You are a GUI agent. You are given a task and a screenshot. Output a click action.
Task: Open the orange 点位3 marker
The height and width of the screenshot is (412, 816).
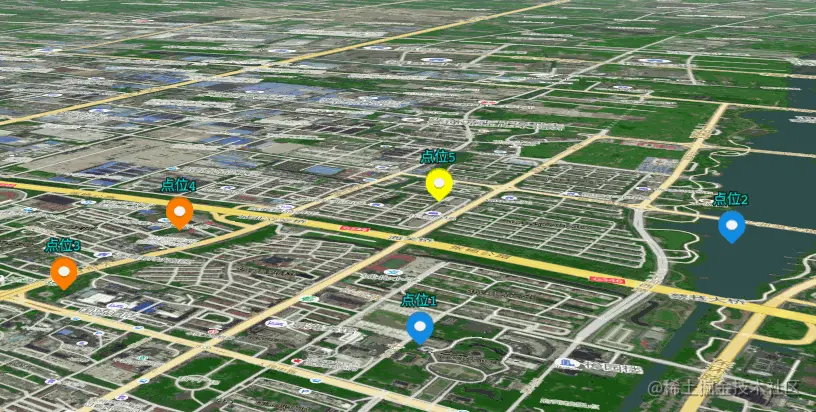[x=64, y=271]
